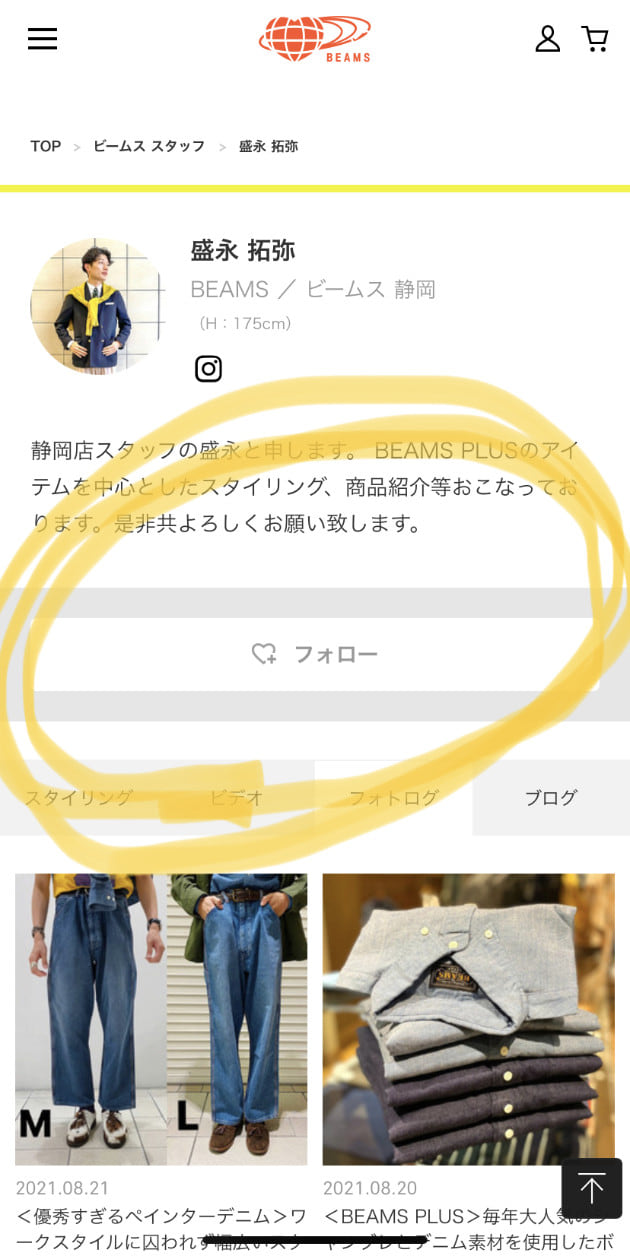Jump back to page top arrow
Image resolution: width=630 pixels, height=1256 pixels.
coord(591,1188)
